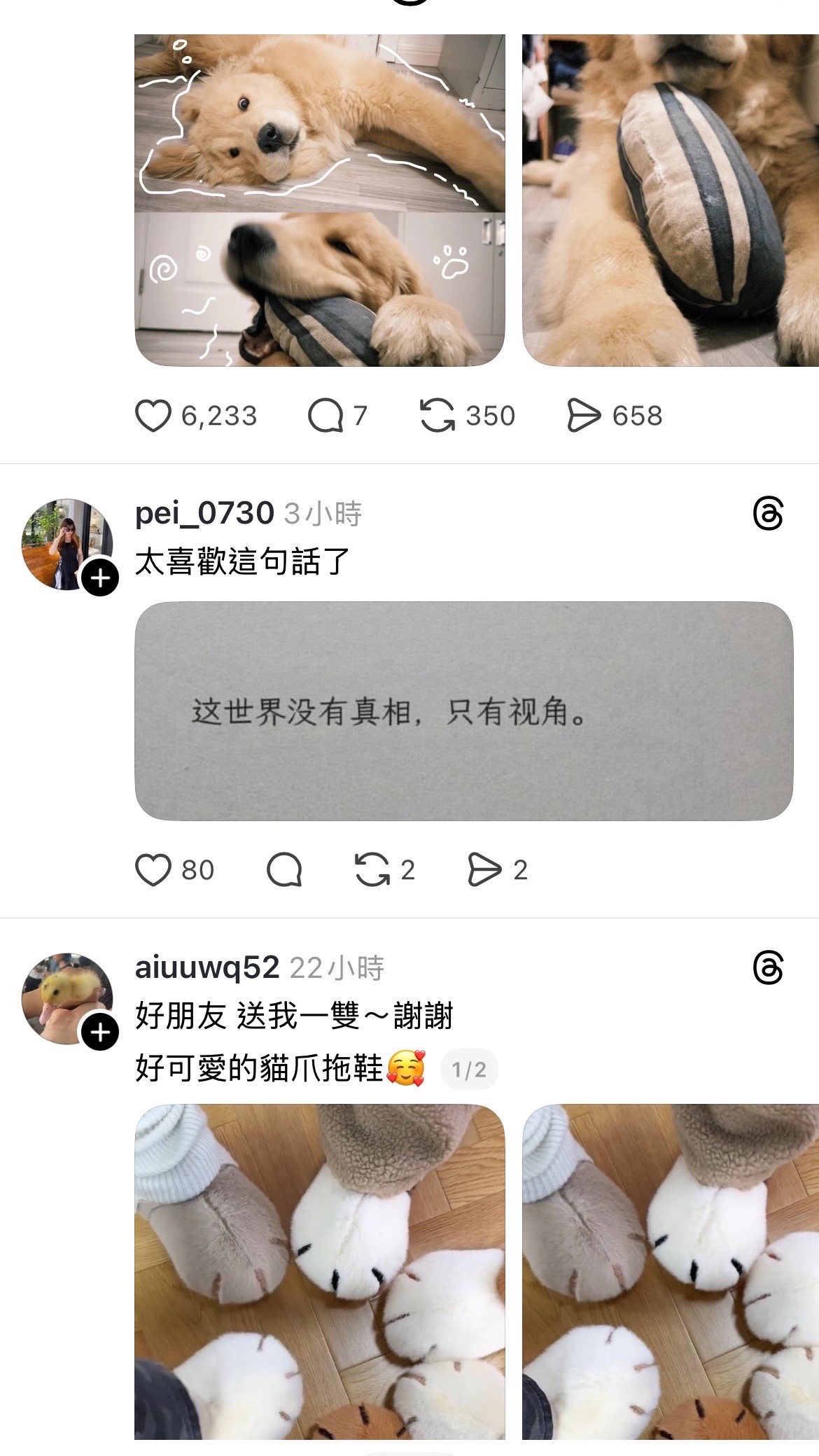The image size is (819, 1456).
Task: Open comments on the dog post
Action: [325, 416]
